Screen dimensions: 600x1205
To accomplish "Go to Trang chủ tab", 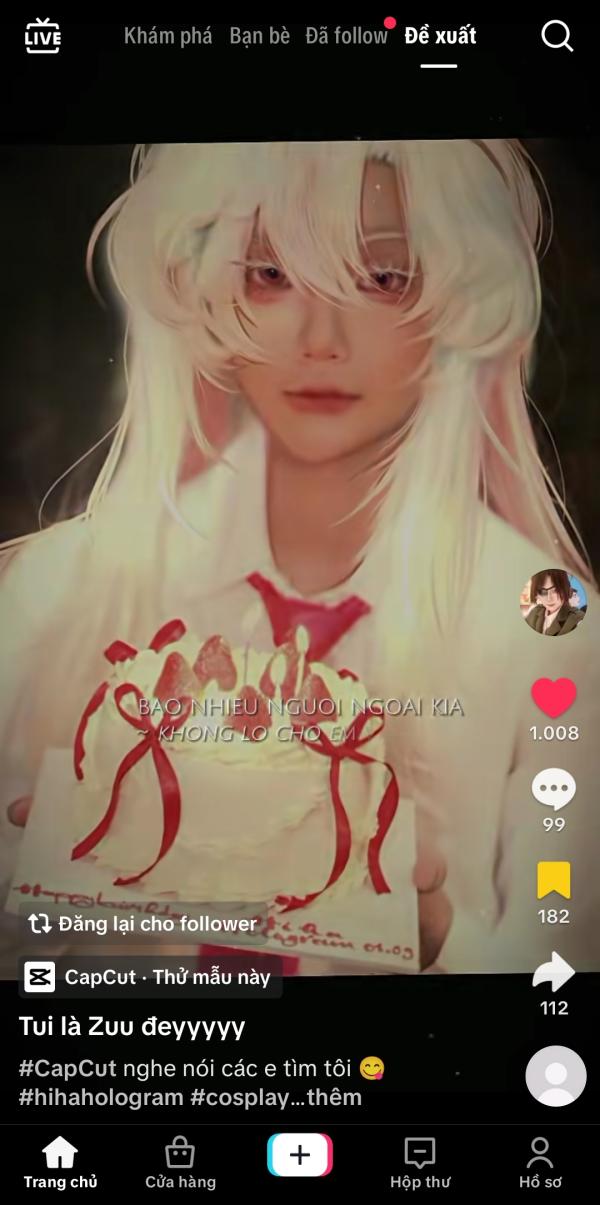I will [x=60, y=1164].
